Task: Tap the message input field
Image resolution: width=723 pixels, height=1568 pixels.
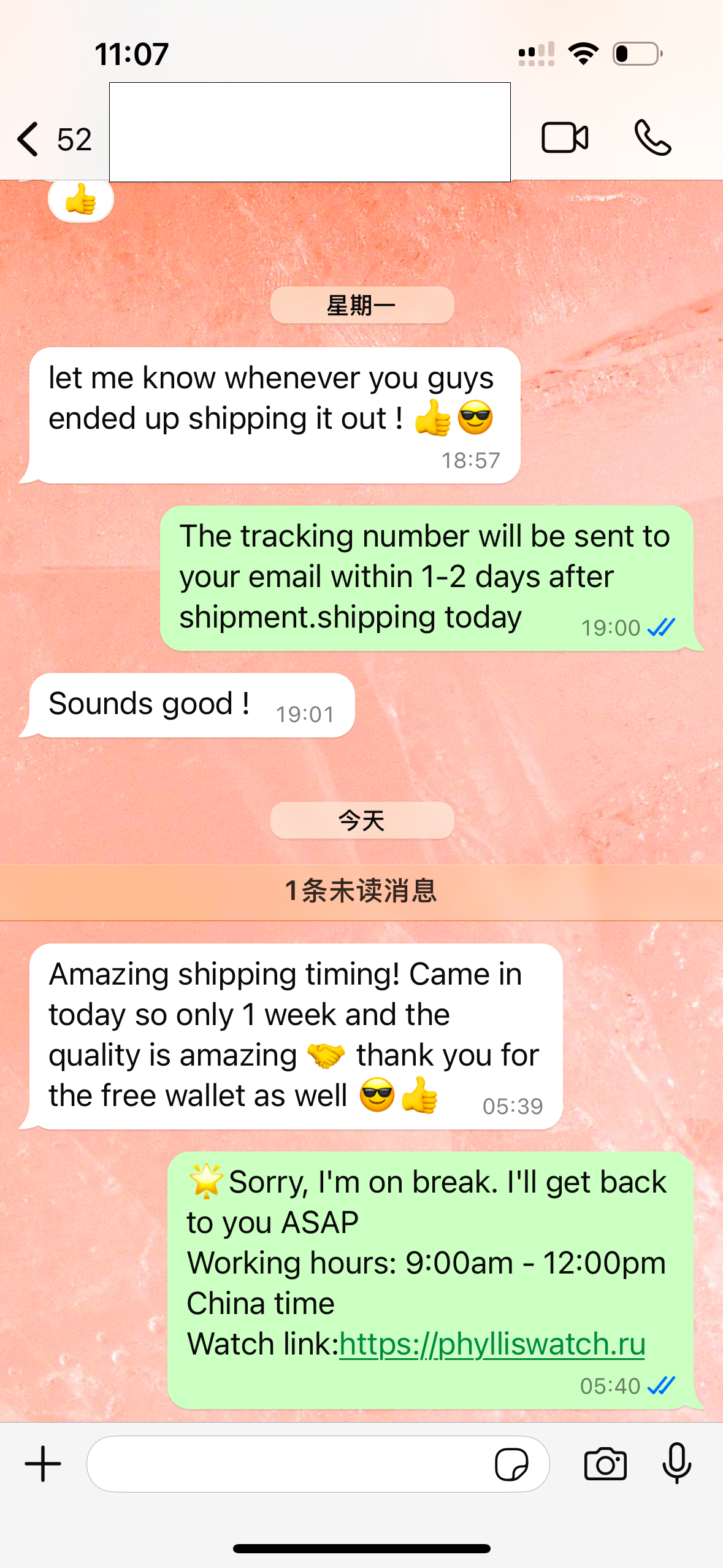Action: point(288,1464)
